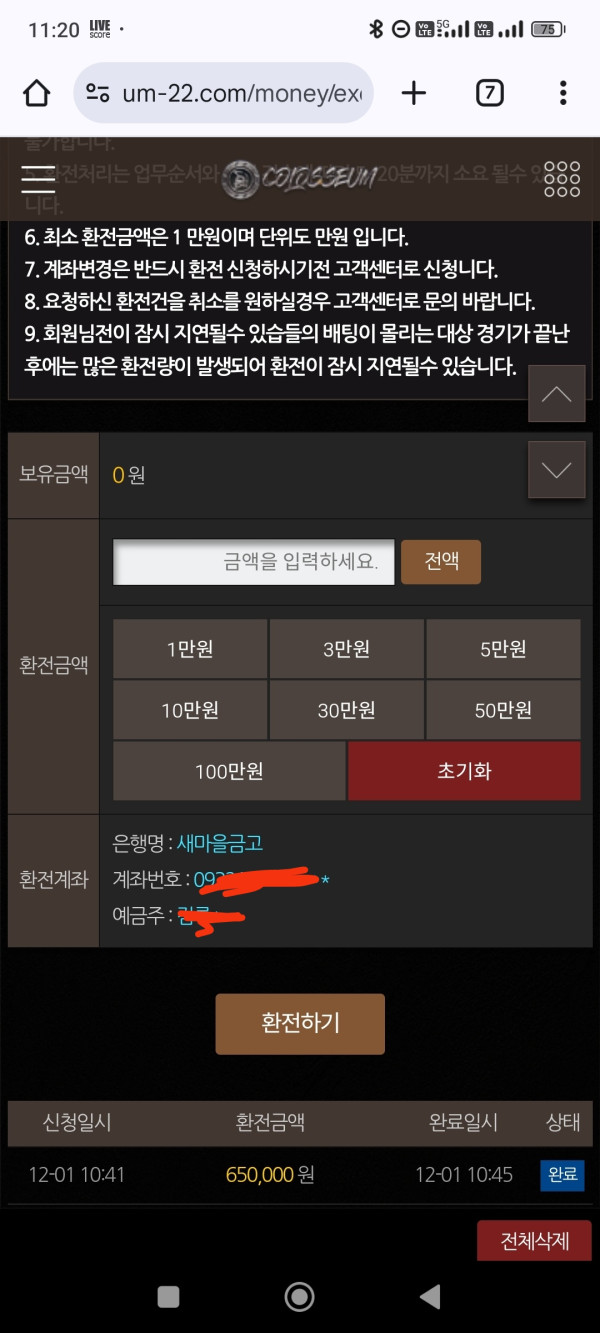The height and width of the screenshot is (1333, 600).
Task: Open the browser tab switcher
Action: click(489, 93)
